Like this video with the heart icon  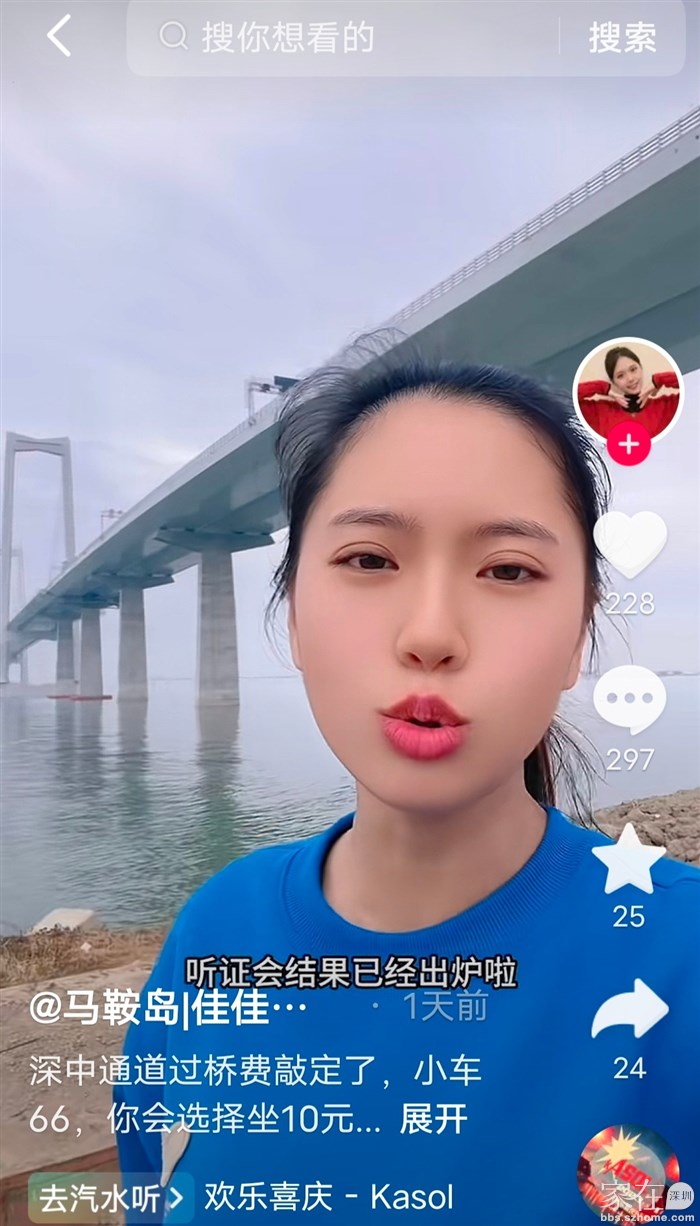[629, 544]
